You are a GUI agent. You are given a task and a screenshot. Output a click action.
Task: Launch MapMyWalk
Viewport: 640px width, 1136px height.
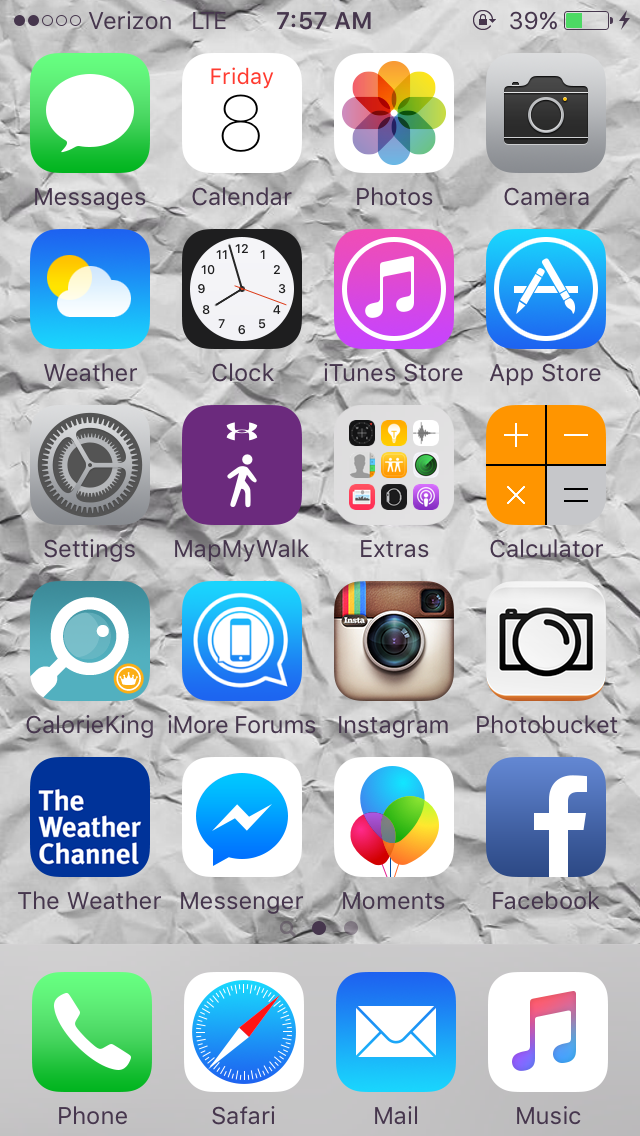click(x=242, y=465)
